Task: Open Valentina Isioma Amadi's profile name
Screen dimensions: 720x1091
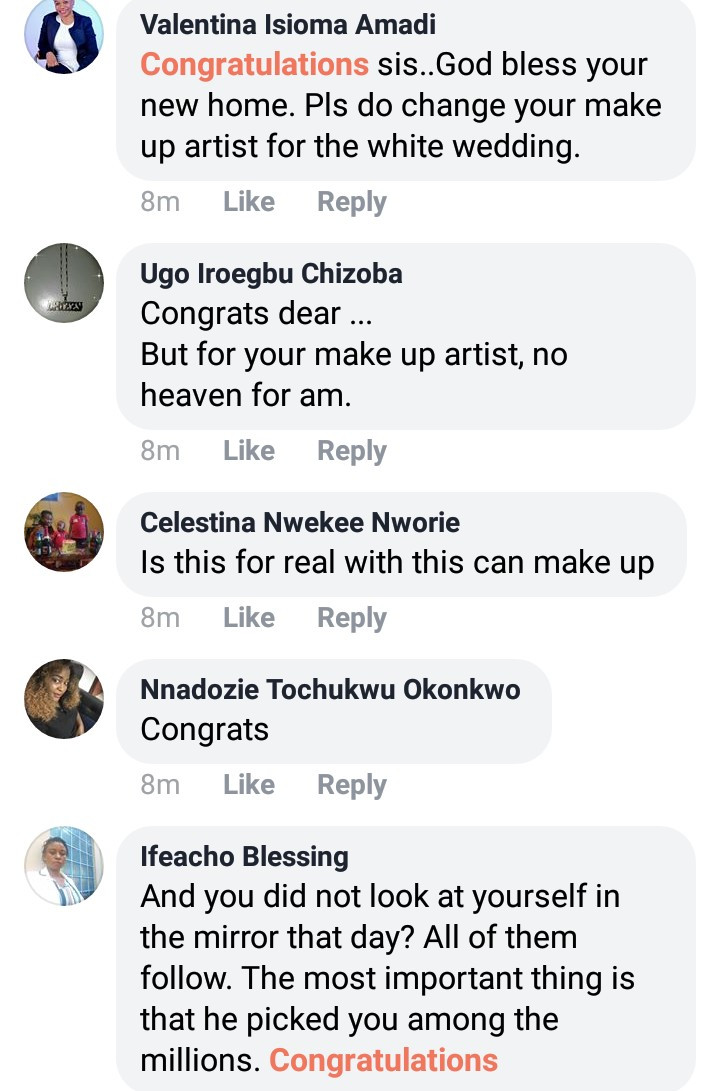Action: [288, 24]
